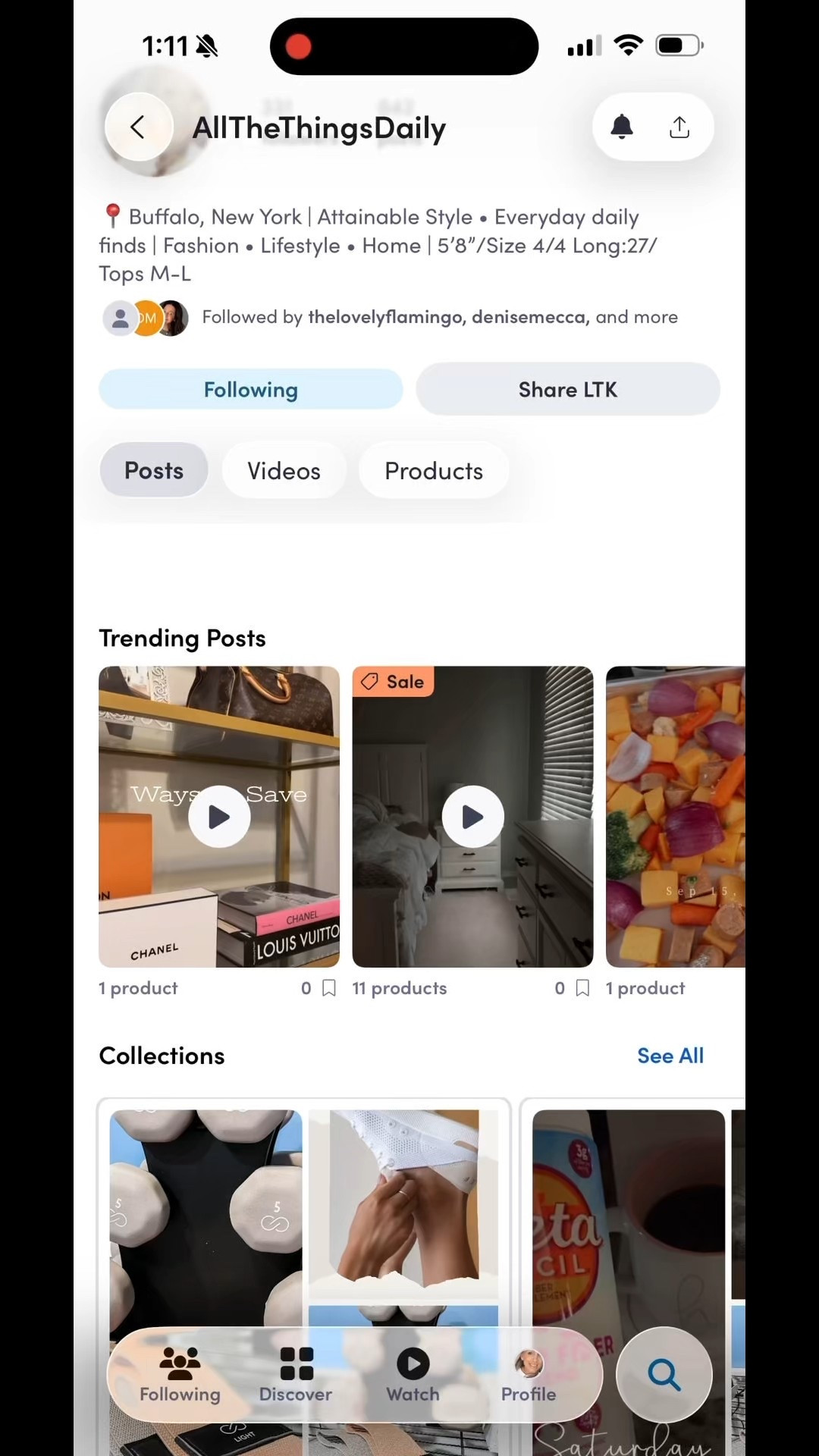Share this profile via the share icon

click(x=679, y=127)
